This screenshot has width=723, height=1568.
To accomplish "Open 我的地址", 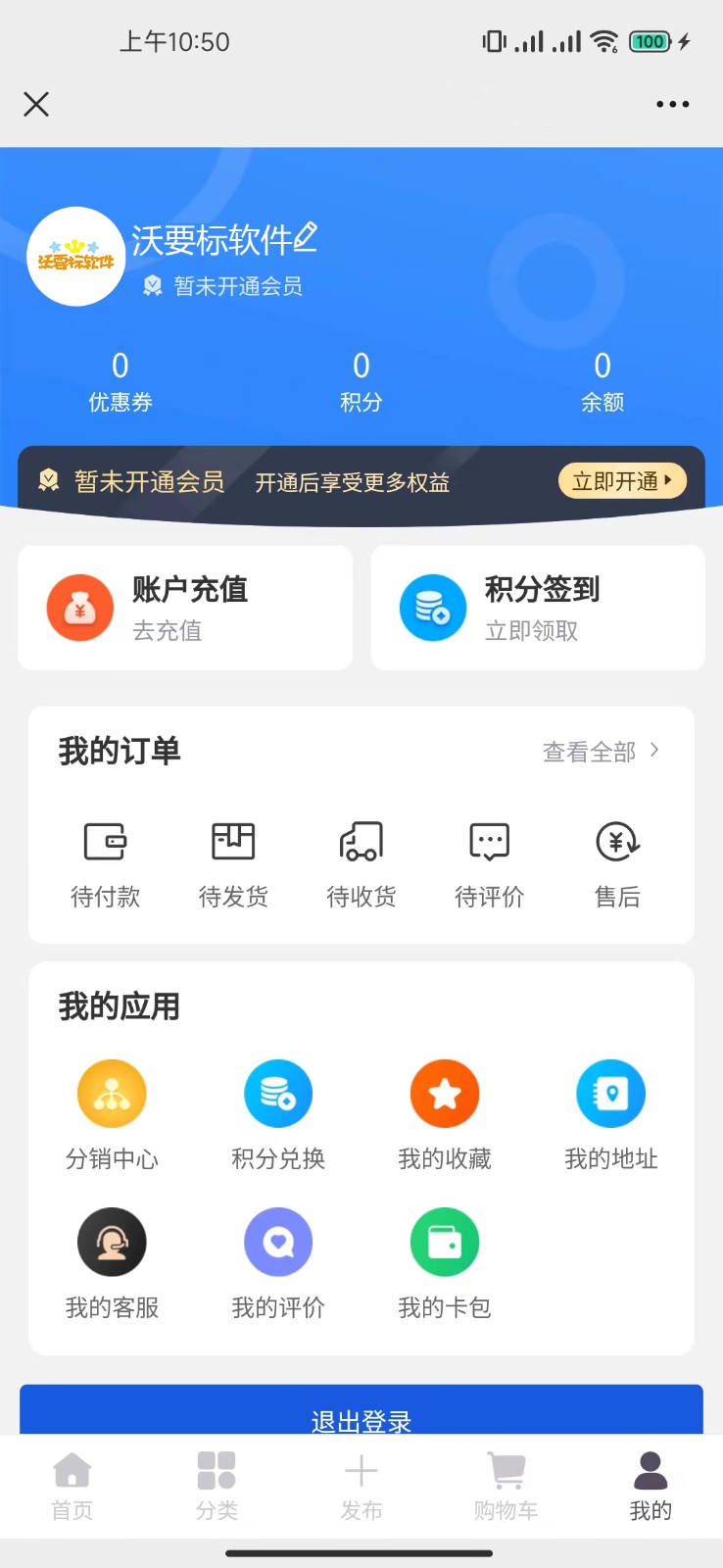I will coord(611,1115).
